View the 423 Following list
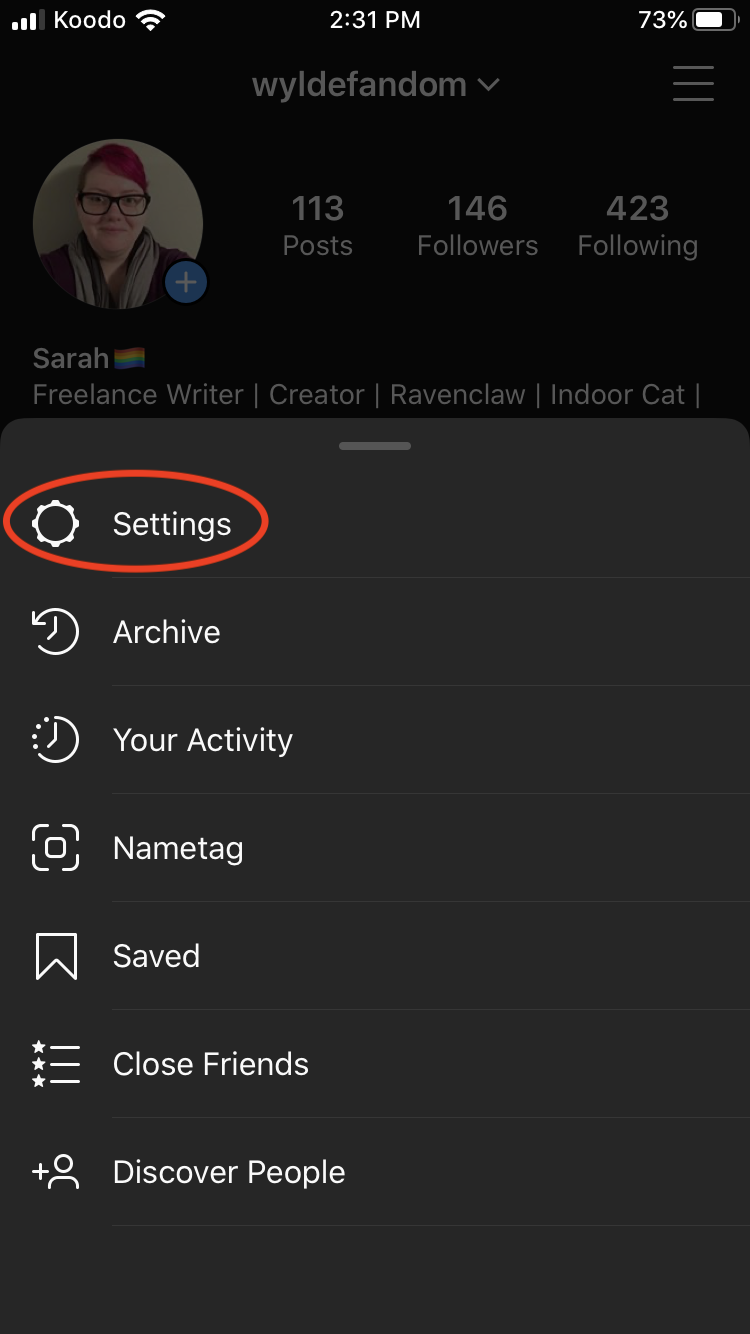This screenshot has width=750, height=1334. pos(637,226)
